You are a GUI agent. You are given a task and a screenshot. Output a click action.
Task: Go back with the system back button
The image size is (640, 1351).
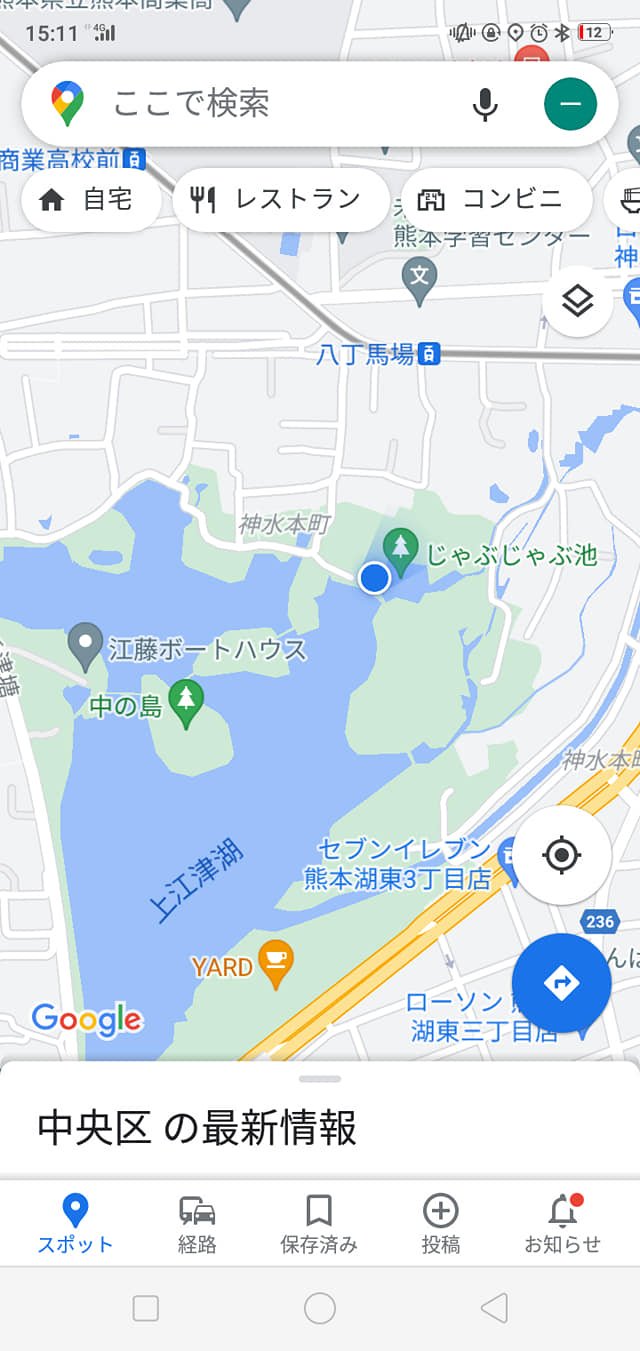(493, 1308)
